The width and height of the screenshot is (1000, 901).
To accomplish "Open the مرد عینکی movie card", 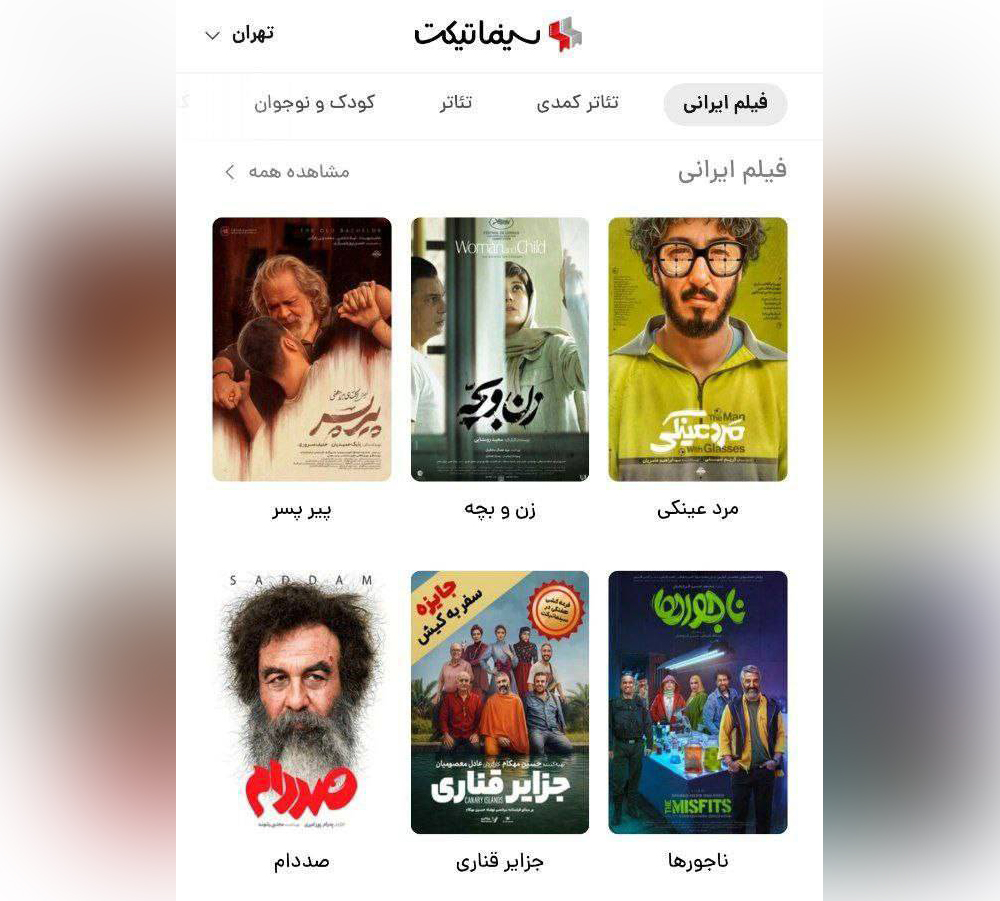I will click(x=697, y=350).
